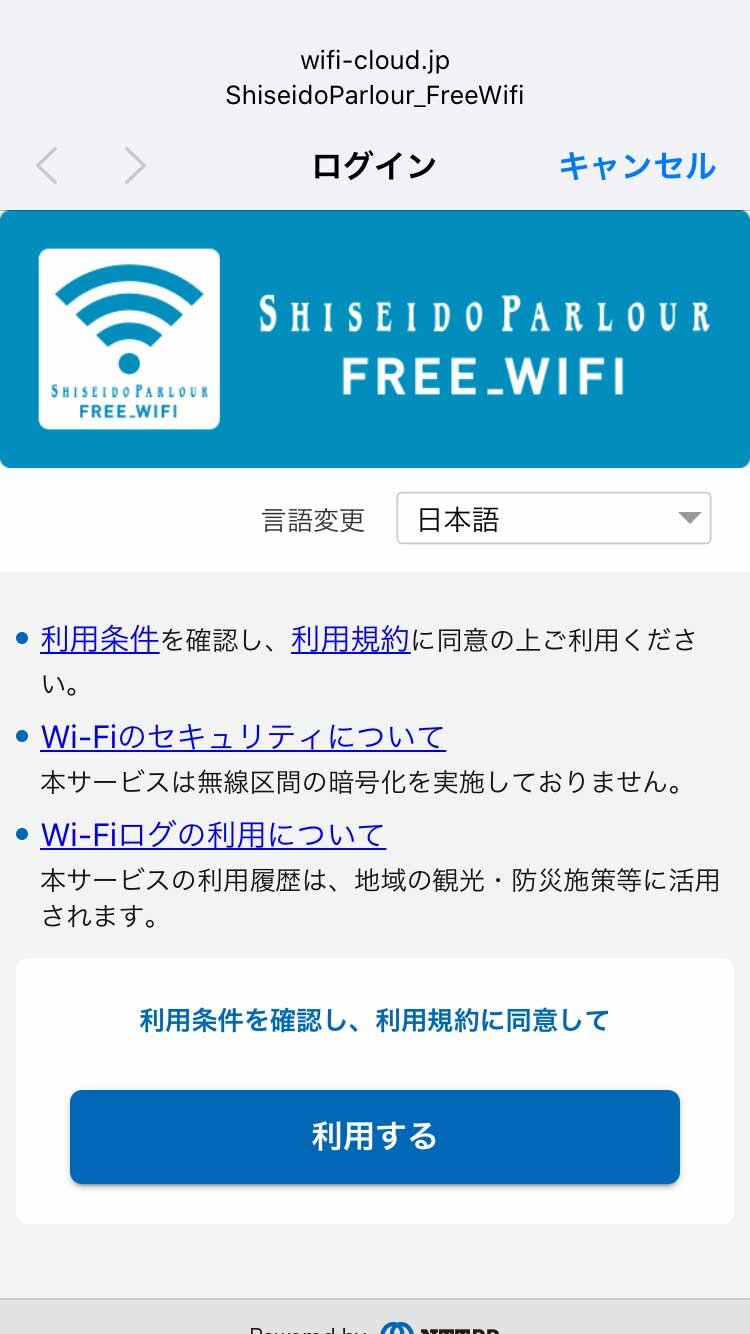Tap the 利用する button

pyautogui.click(x=375, y=1137)
